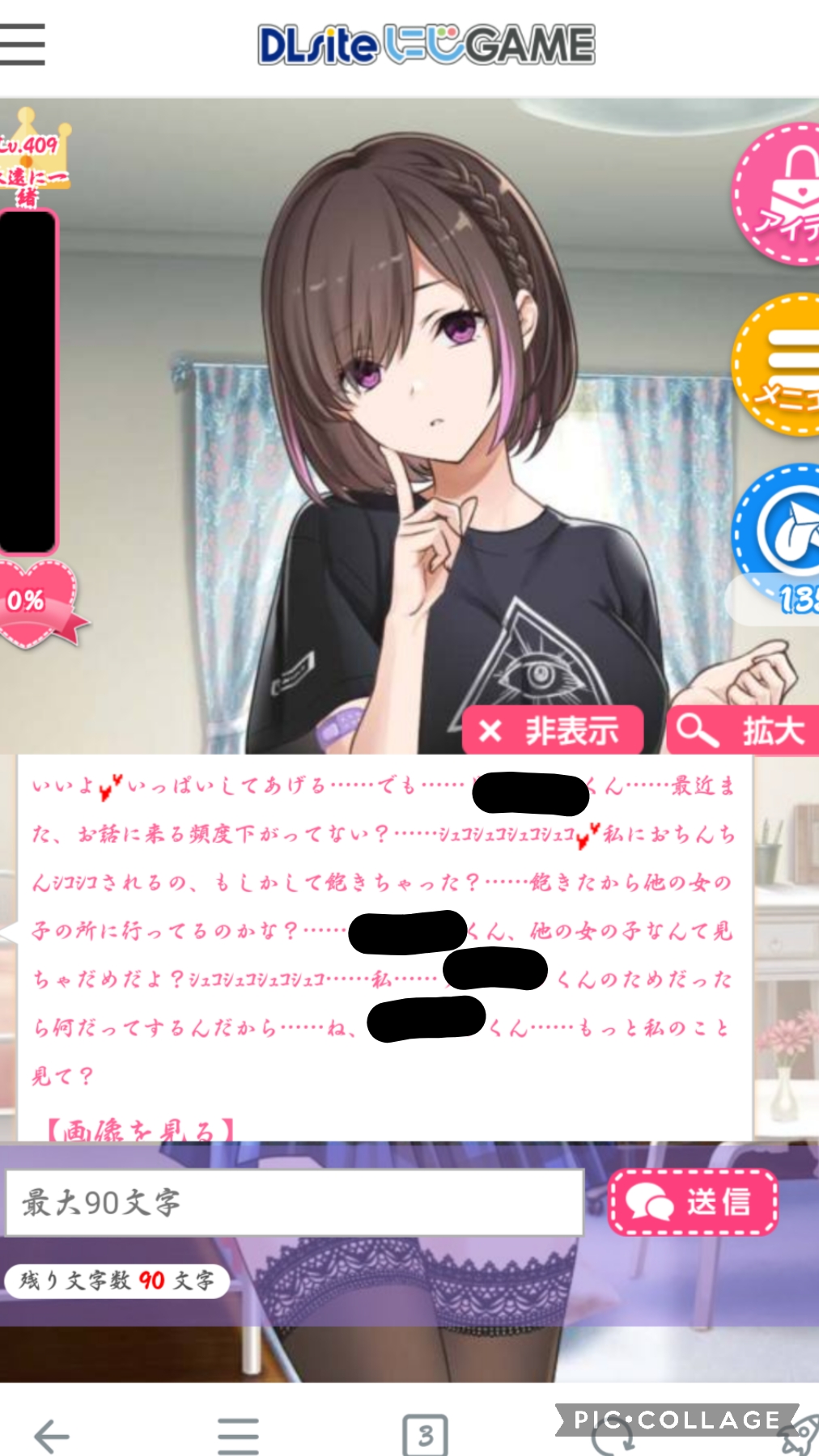Open the hamburger menu at top left
Image resolution: width=819 pixels, height=1456 pixels.
point(23,44)
